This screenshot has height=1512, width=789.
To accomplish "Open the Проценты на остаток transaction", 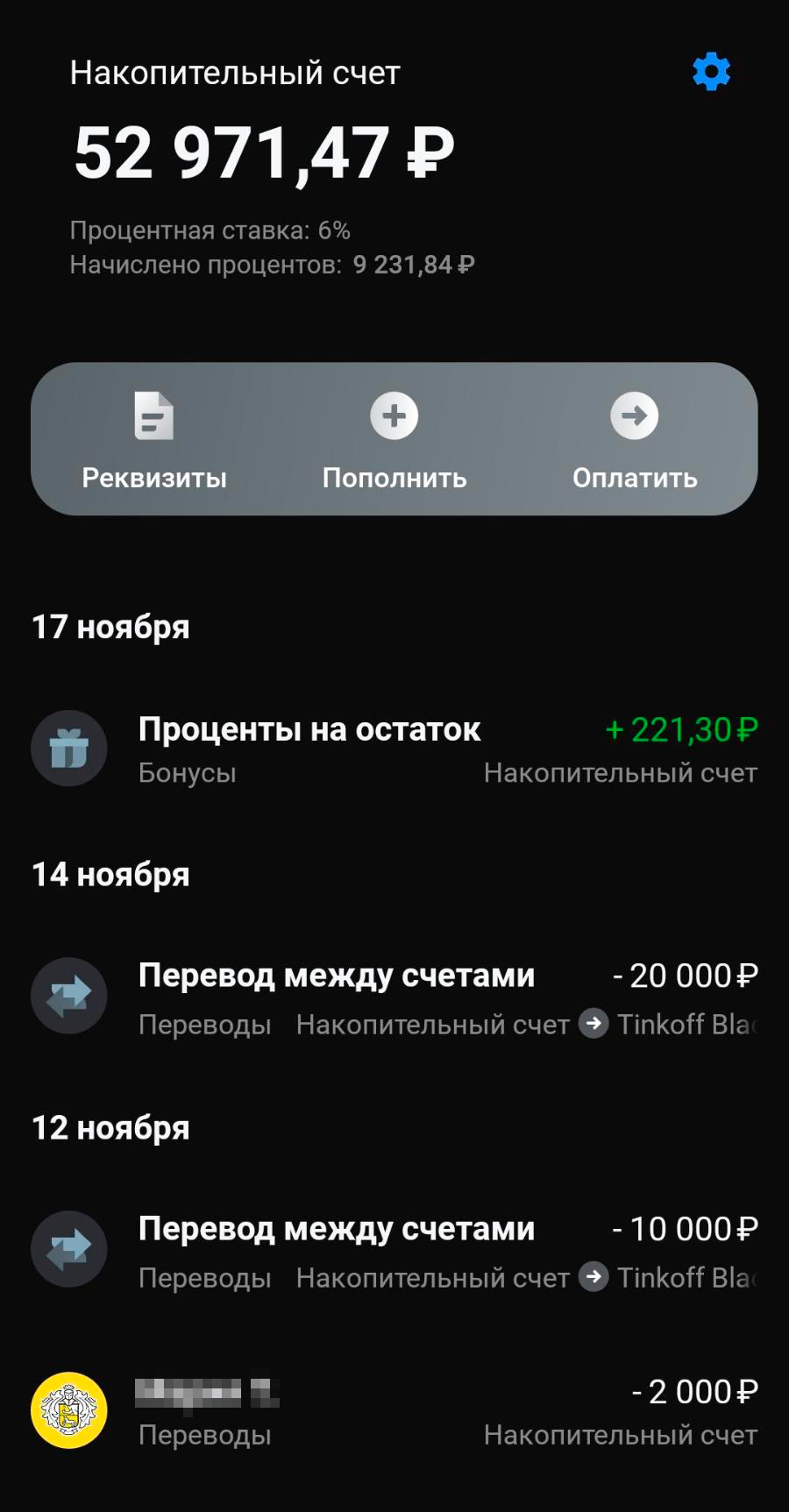I will point(394,749).
